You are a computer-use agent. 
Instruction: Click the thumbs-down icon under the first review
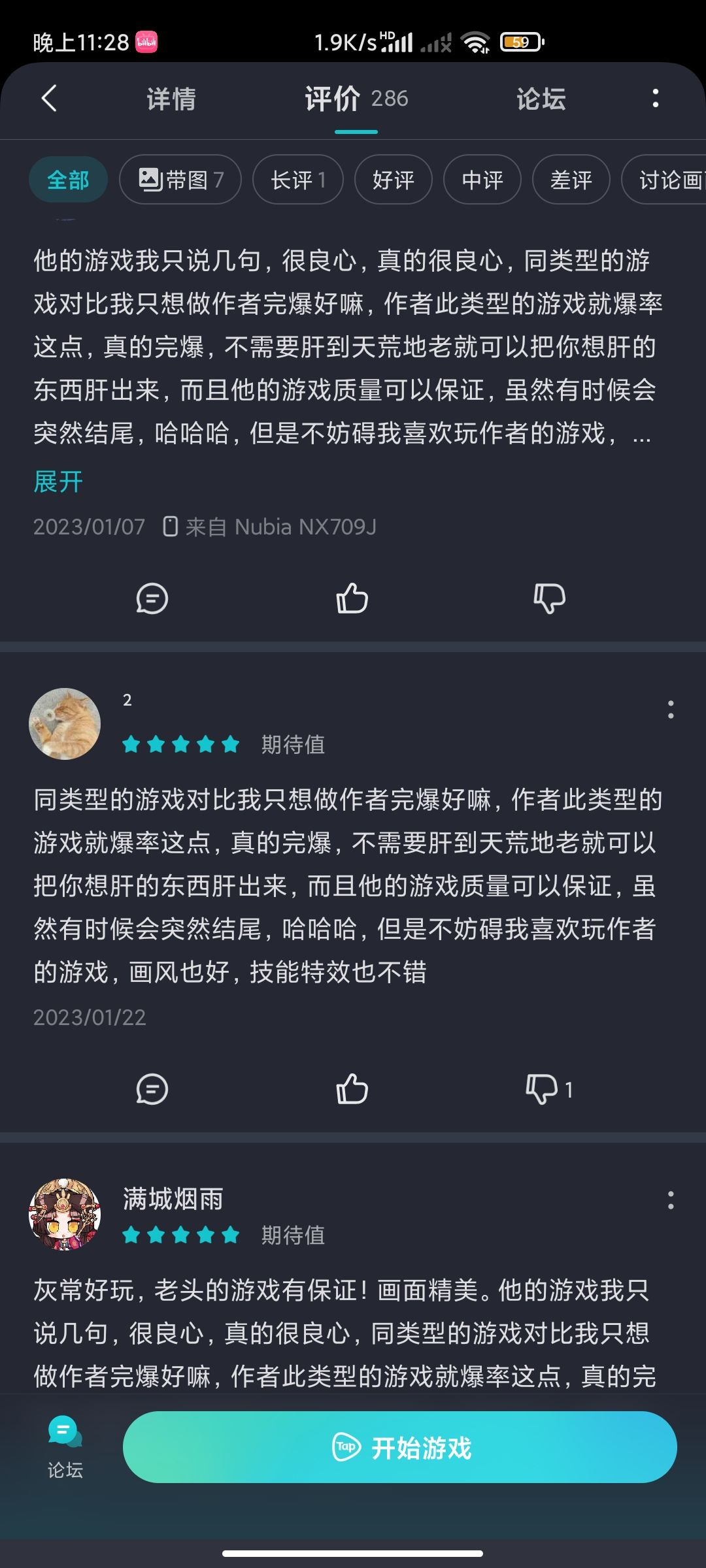[549, 598]
